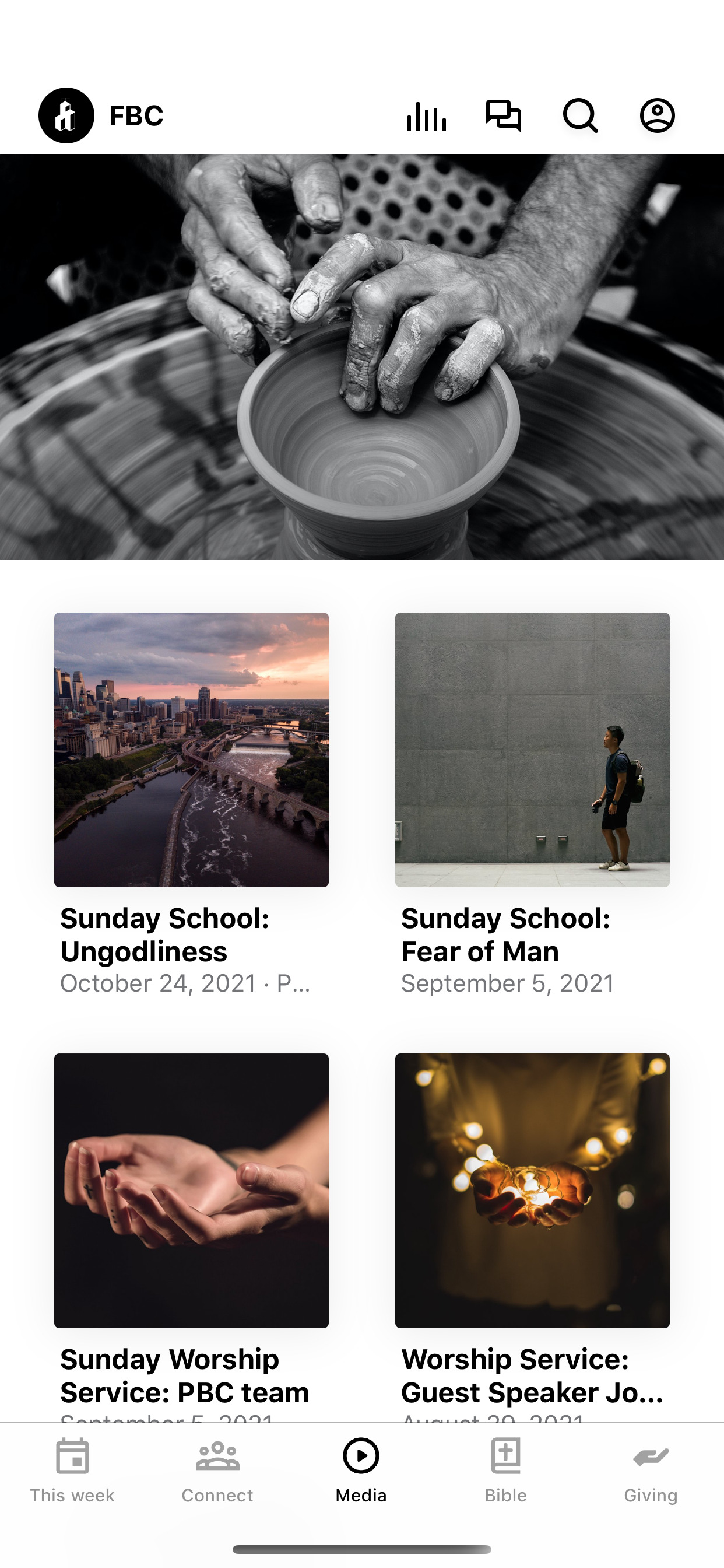Tap the search magnifier icon
Screen dimensions: 724x1568
coord(581,116)
